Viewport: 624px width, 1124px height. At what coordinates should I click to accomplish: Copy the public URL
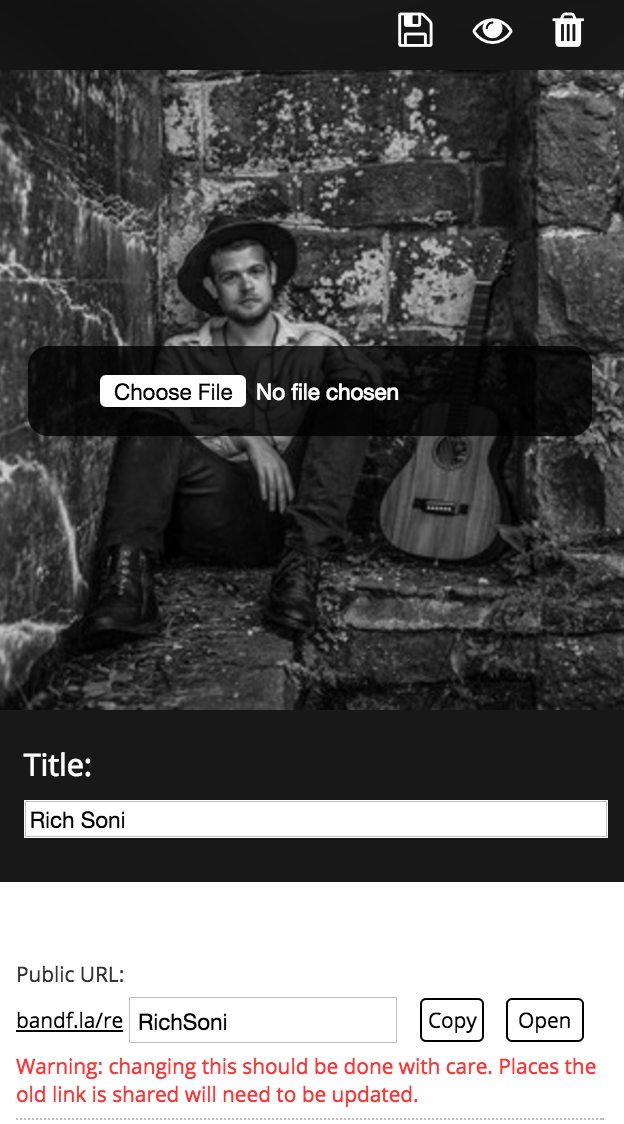click(452, 1021)
